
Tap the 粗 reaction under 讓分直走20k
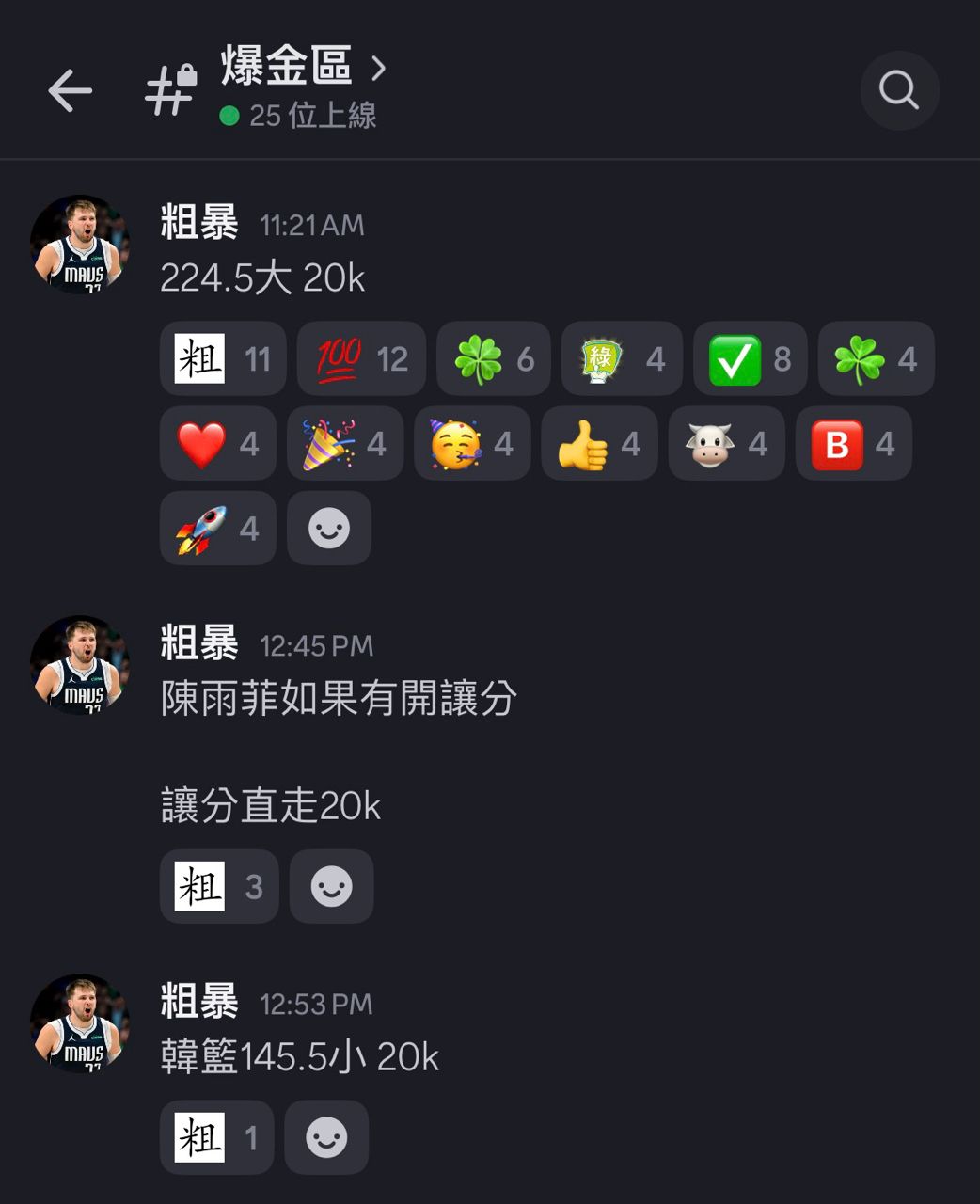point(219,886)
